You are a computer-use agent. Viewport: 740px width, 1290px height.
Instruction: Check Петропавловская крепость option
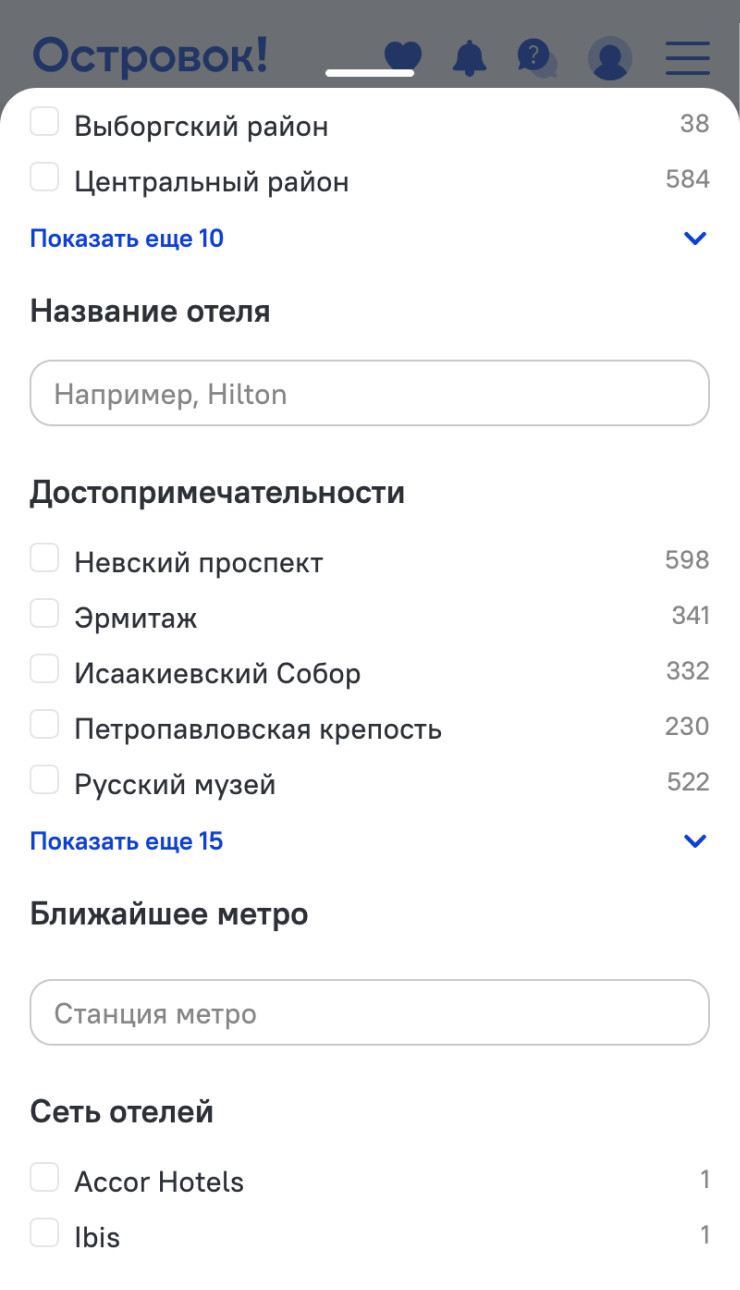44,725
